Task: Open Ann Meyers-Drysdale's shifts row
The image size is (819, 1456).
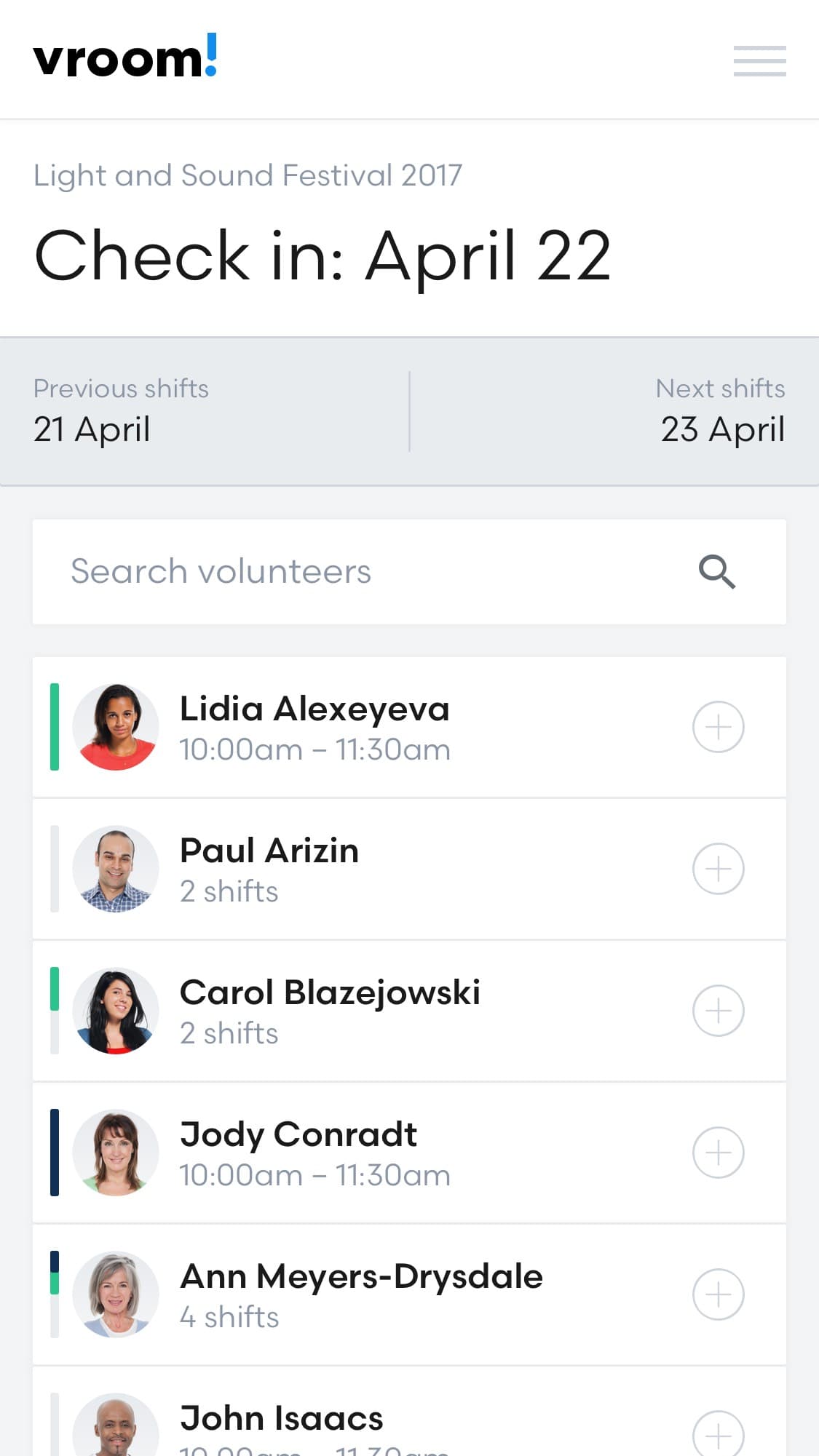Action: [x=409, y=1294]
